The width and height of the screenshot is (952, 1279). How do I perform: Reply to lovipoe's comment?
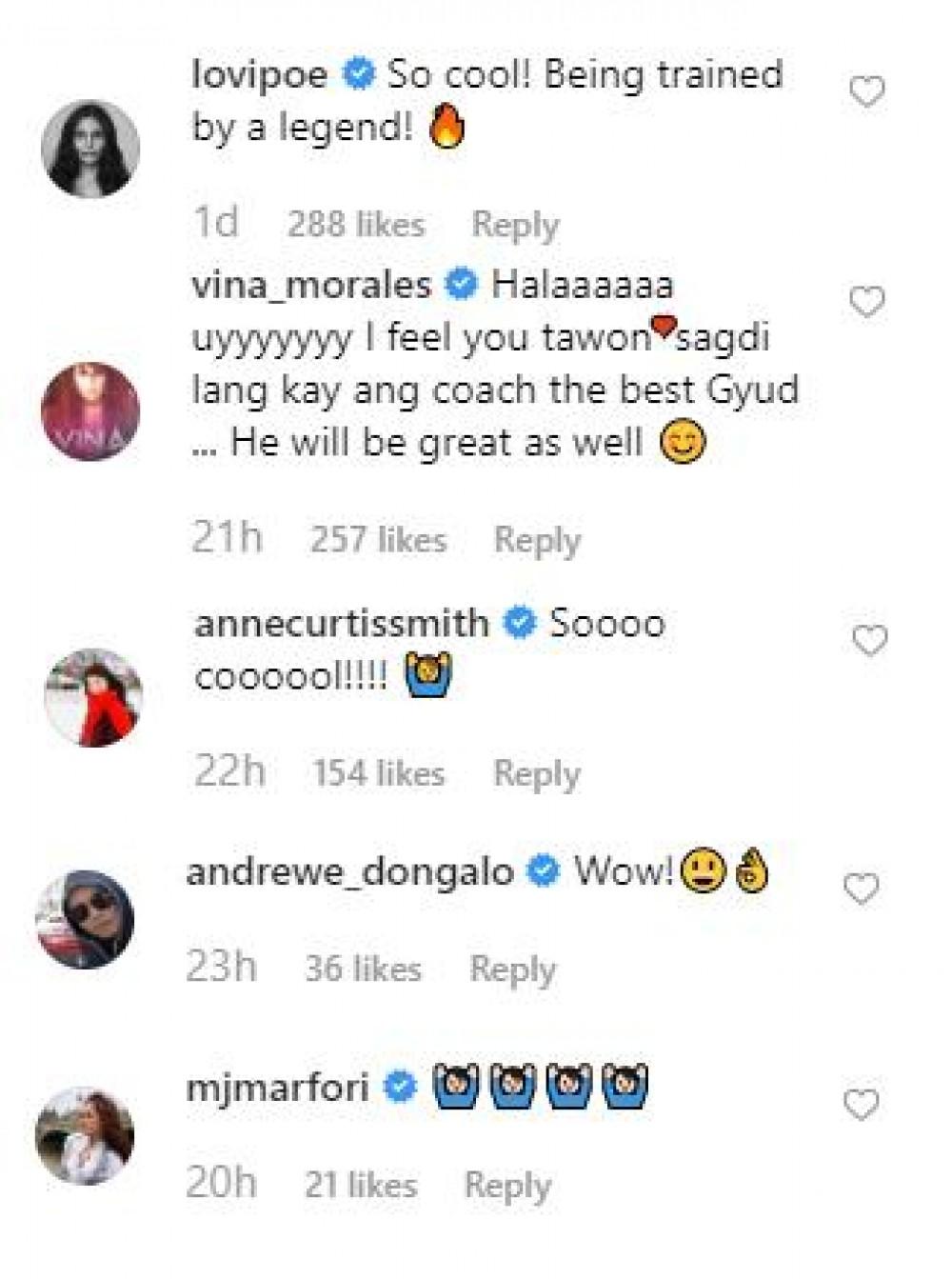point(515,225)
